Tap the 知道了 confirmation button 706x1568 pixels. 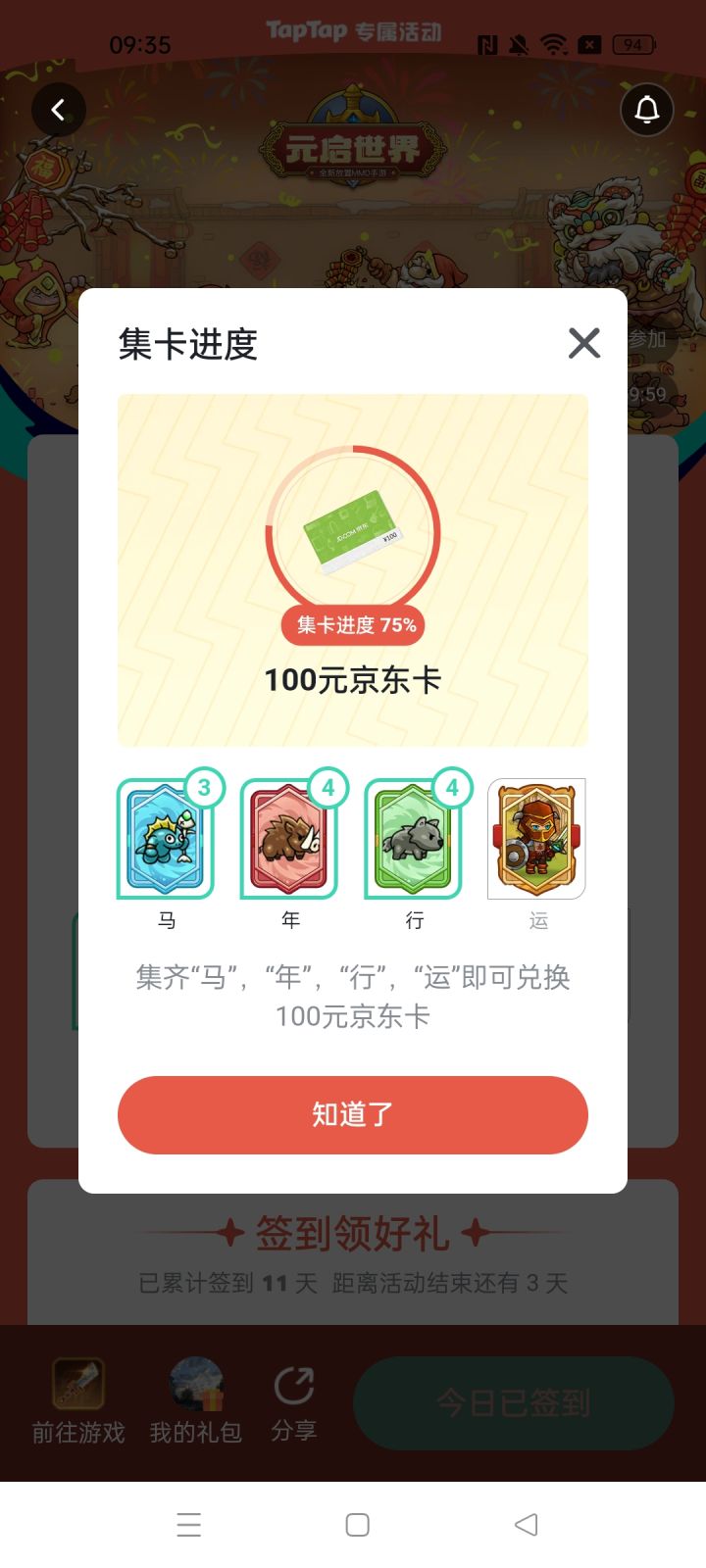click(x=352, y=1114)
